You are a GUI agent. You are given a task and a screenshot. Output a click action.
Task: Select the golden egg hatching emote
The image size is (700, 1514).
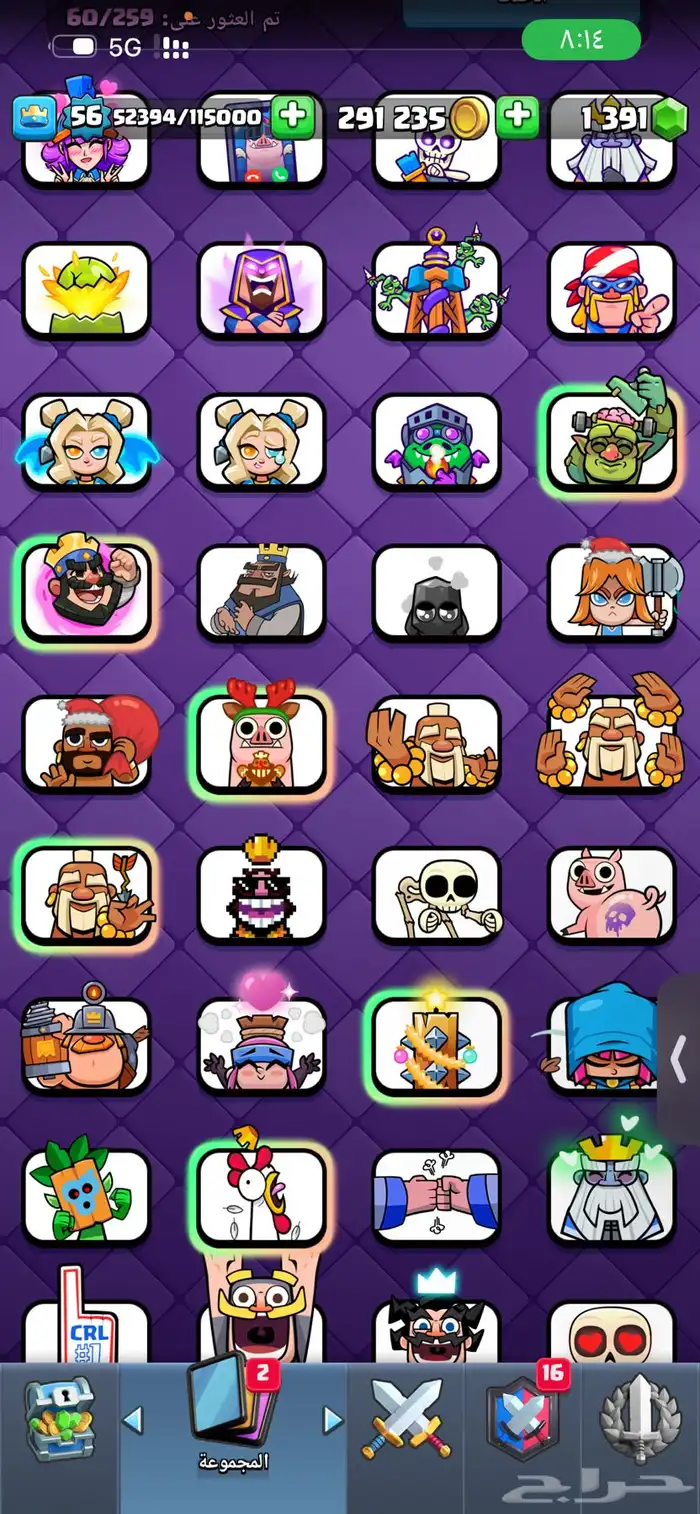[86, 289]
